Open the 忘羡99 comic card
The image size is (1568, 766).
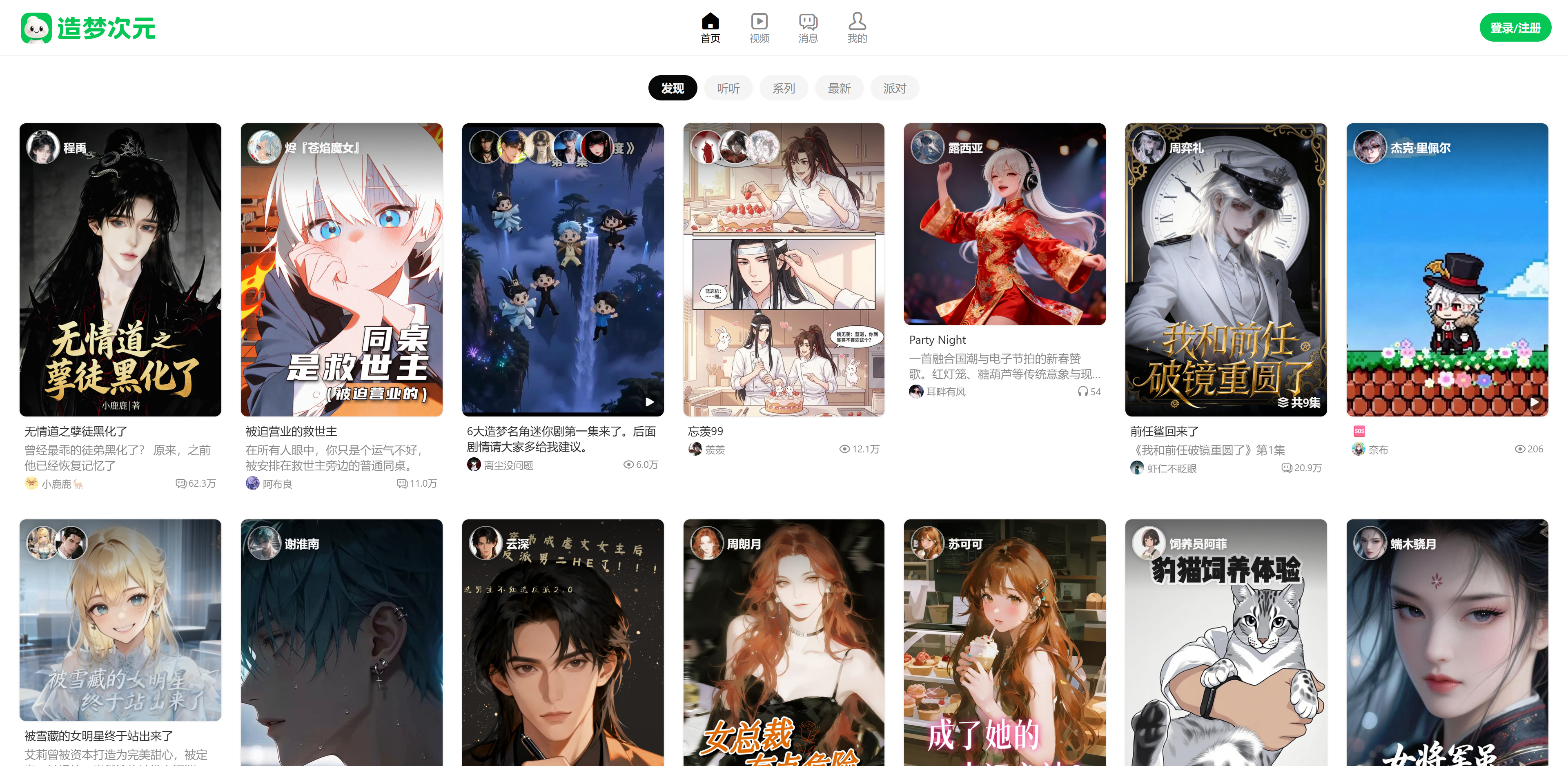(784, 270)
